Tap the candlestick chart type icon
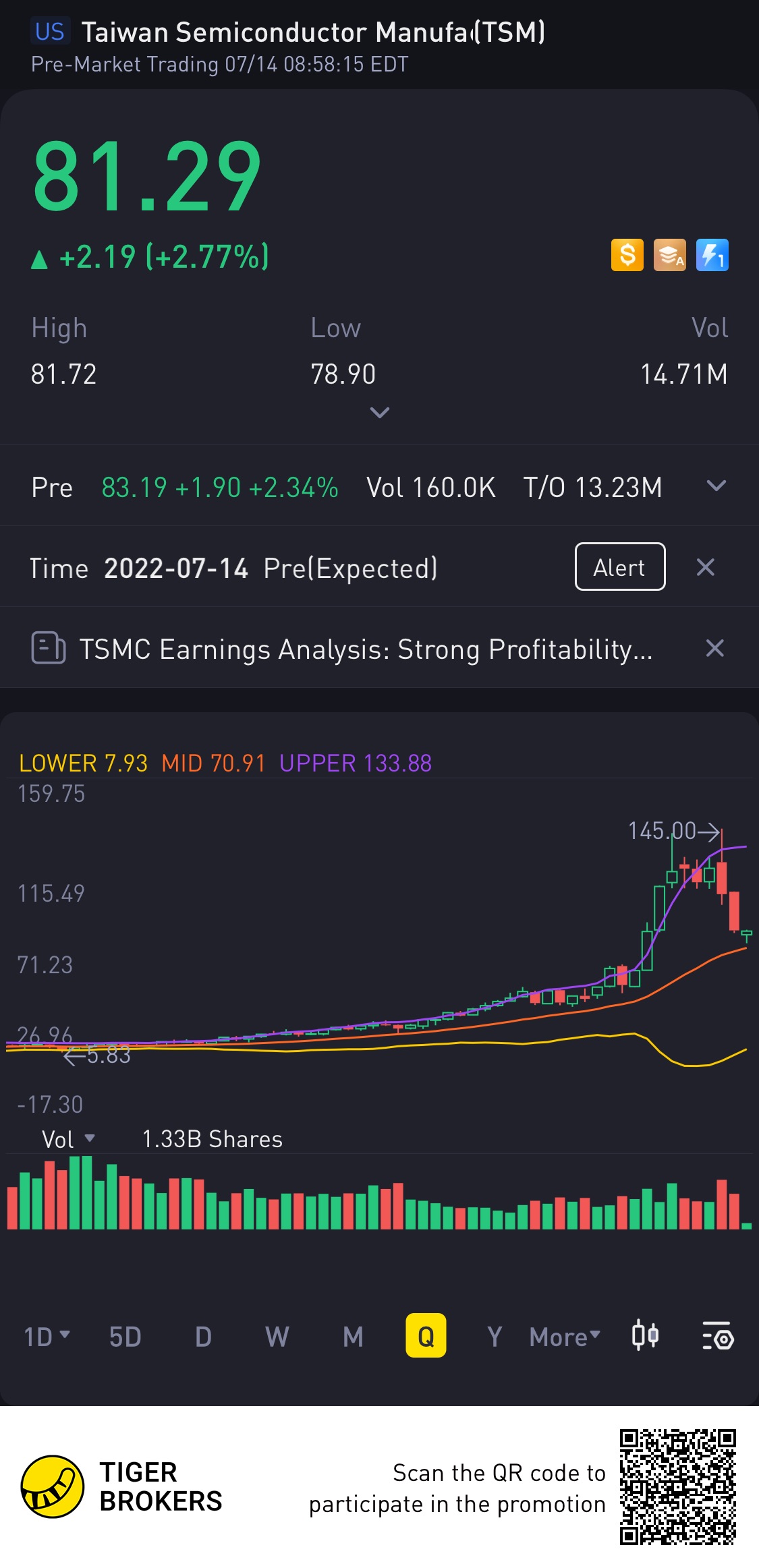This screenshot has width=759, height=1568. (645, 1336)
